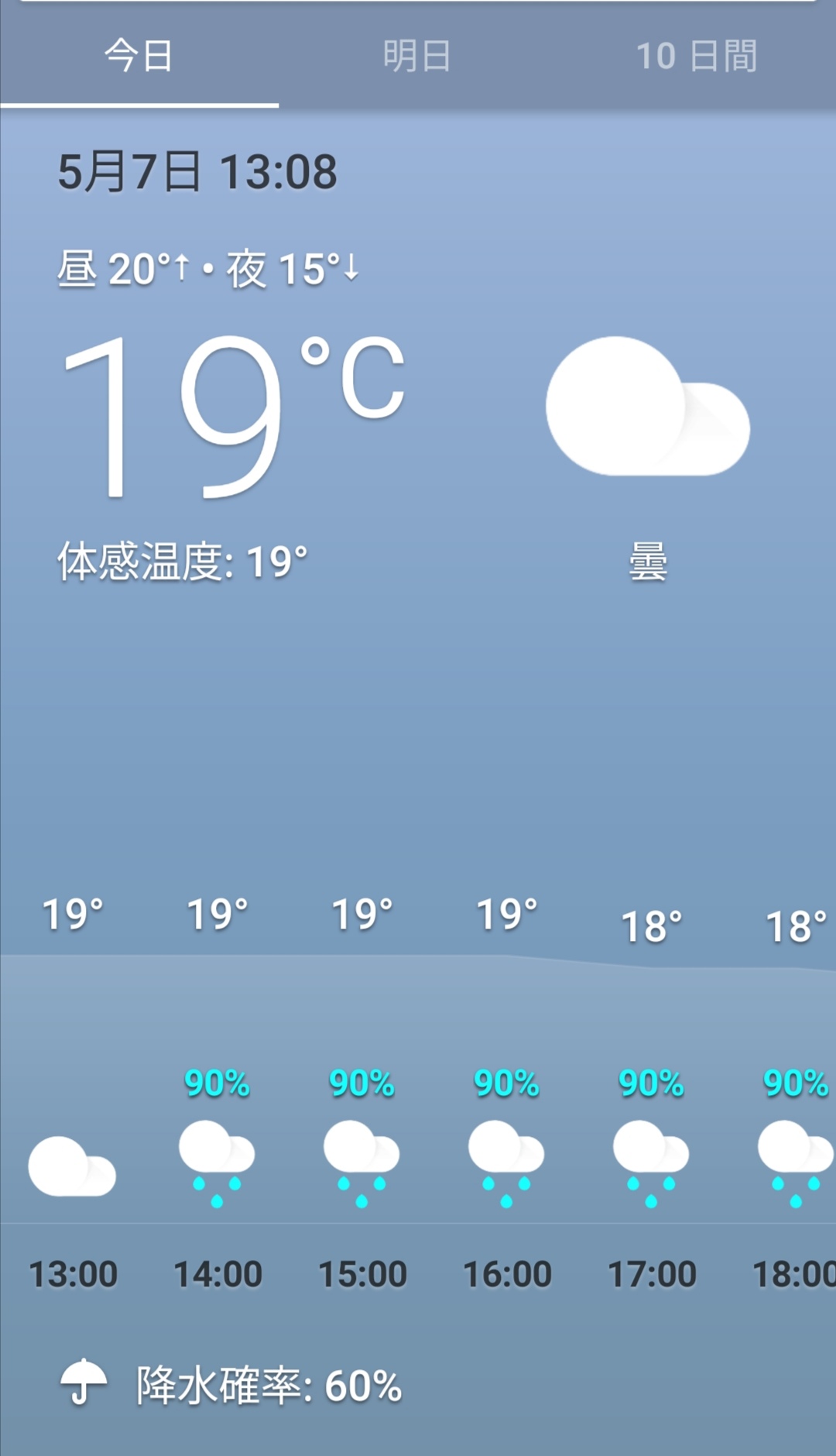Switch to the 今日 tab
The height and width of the screenshot is (1456, 836).
tap(139, 56)
